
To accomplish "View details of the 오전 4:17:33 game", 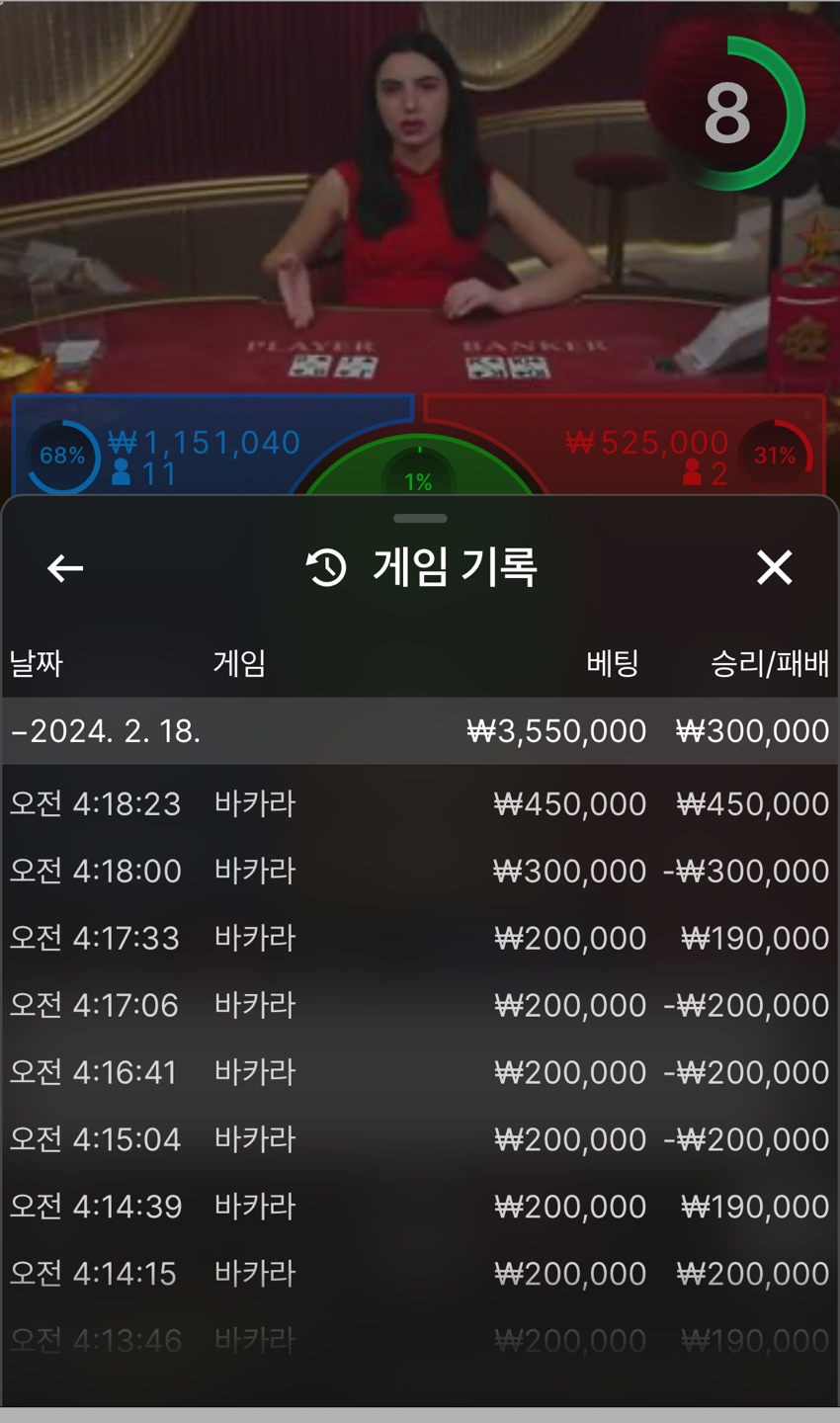I will tap(420, 938).
